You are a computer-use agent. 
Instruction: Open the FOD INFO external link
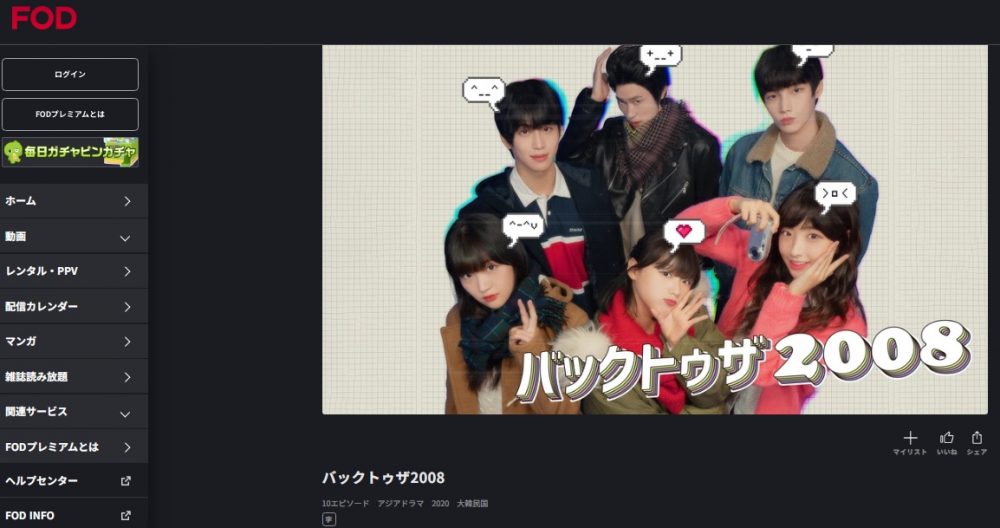70,515
